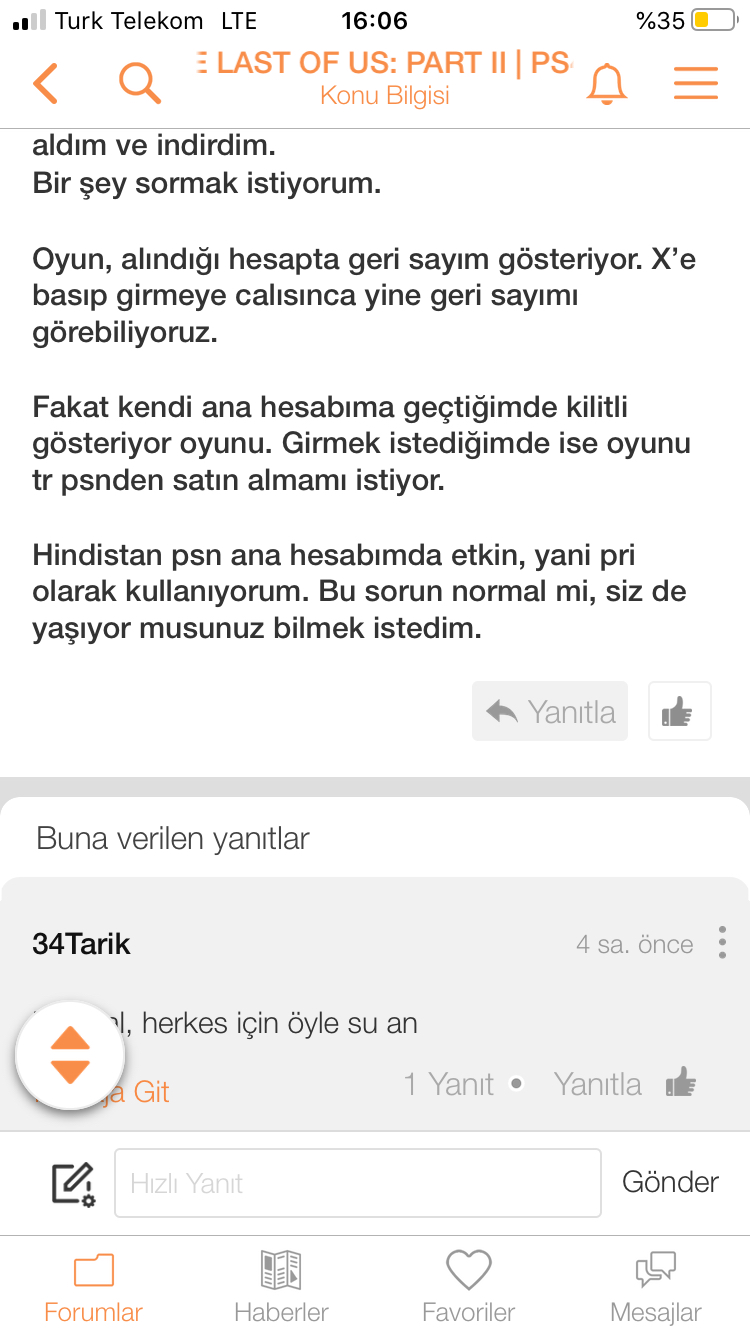
Task: Open the advanced reply editor icon
Action: pos(73,1183)
